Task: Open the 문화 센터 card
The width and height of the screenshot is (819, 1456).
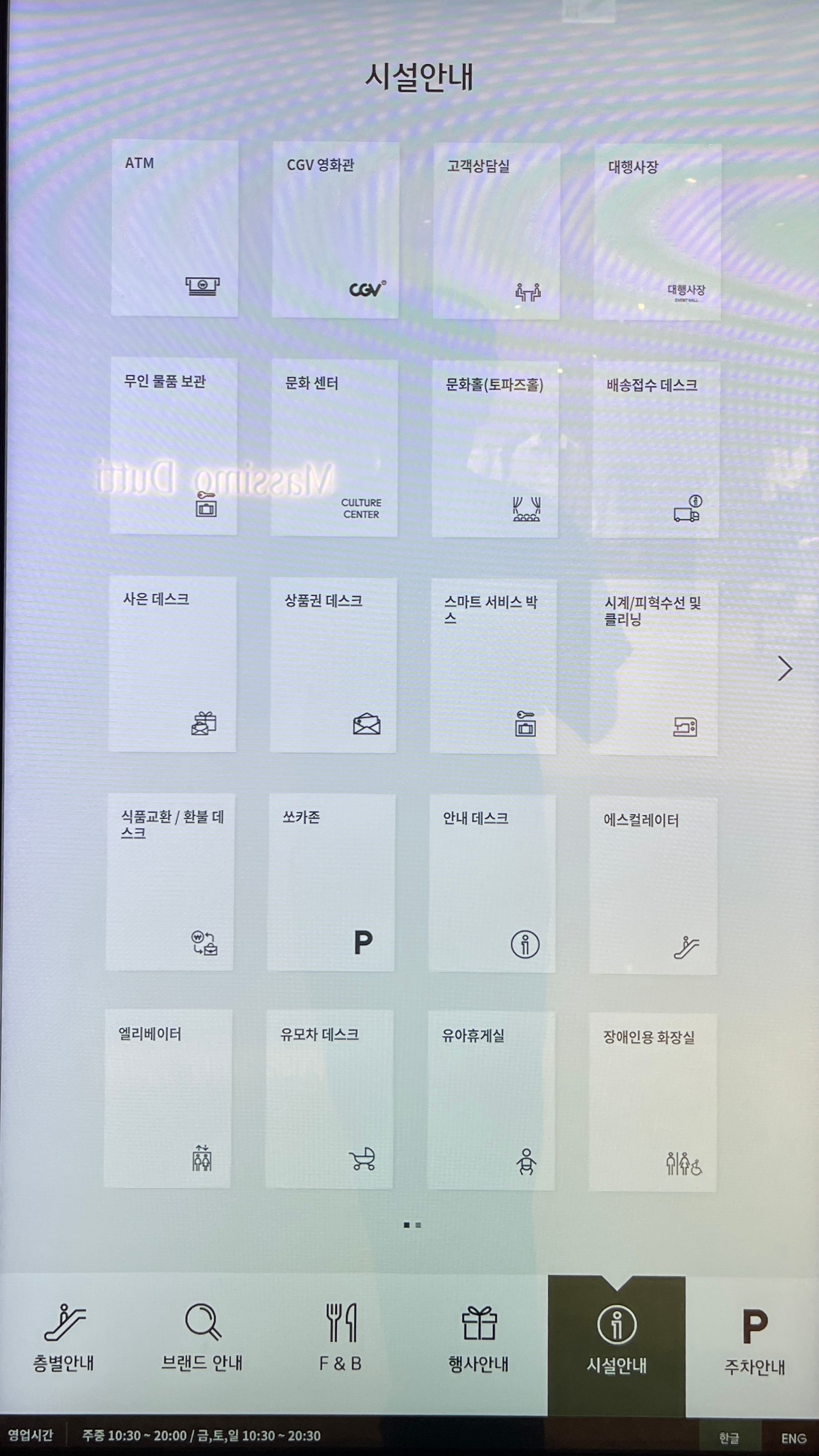Action: [334, 448]
